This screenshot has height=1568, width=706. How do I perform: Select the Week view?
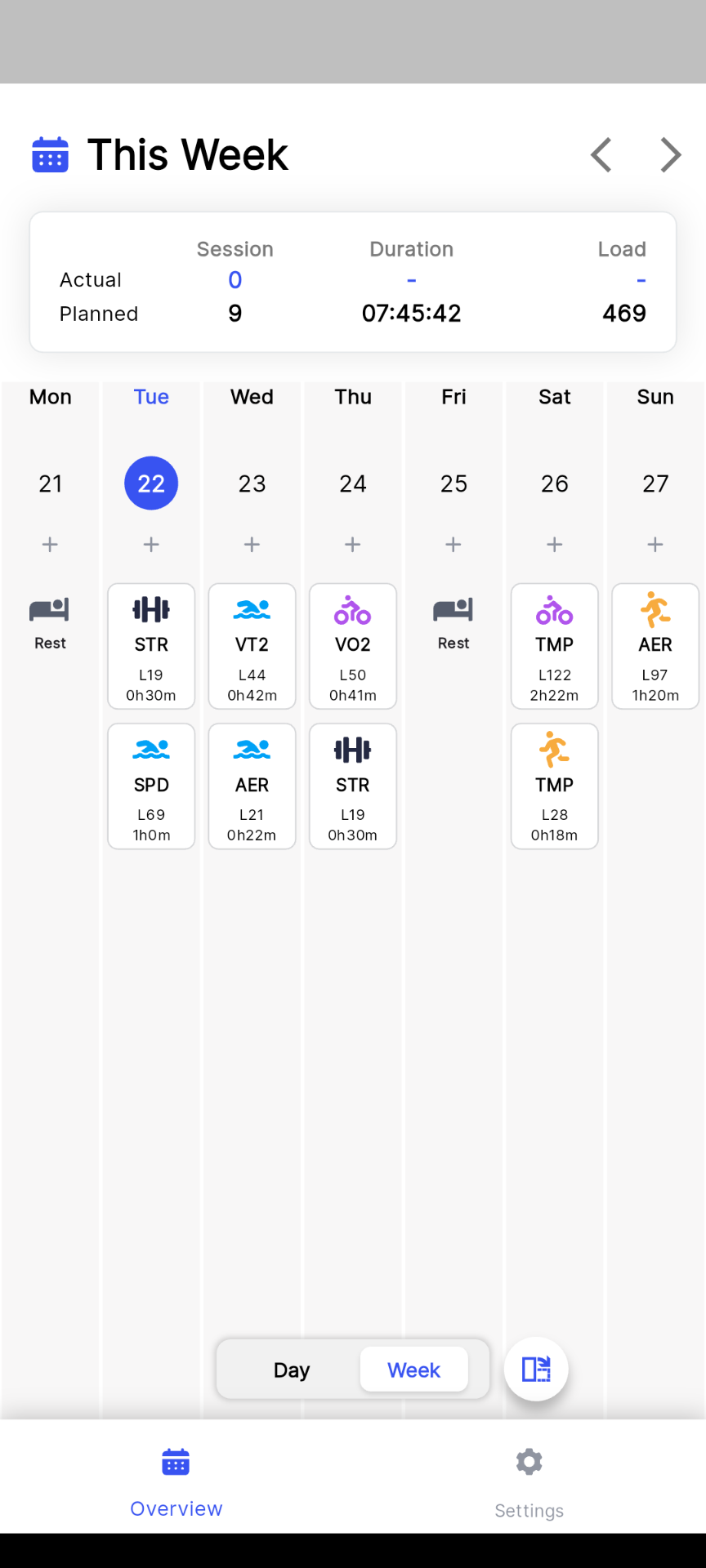414,1370
